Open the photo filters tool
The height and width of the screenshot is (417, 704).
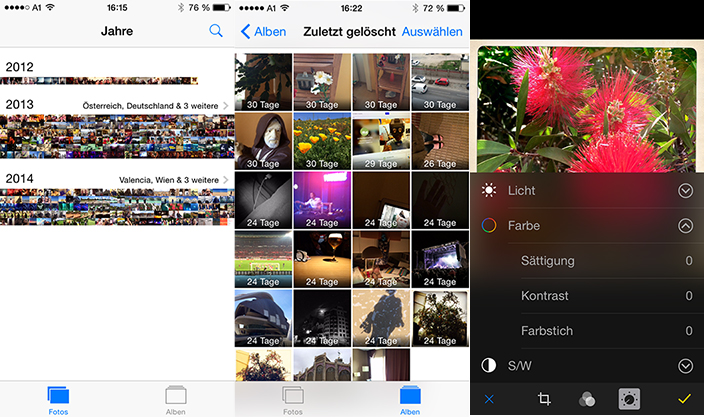[587, 398]
